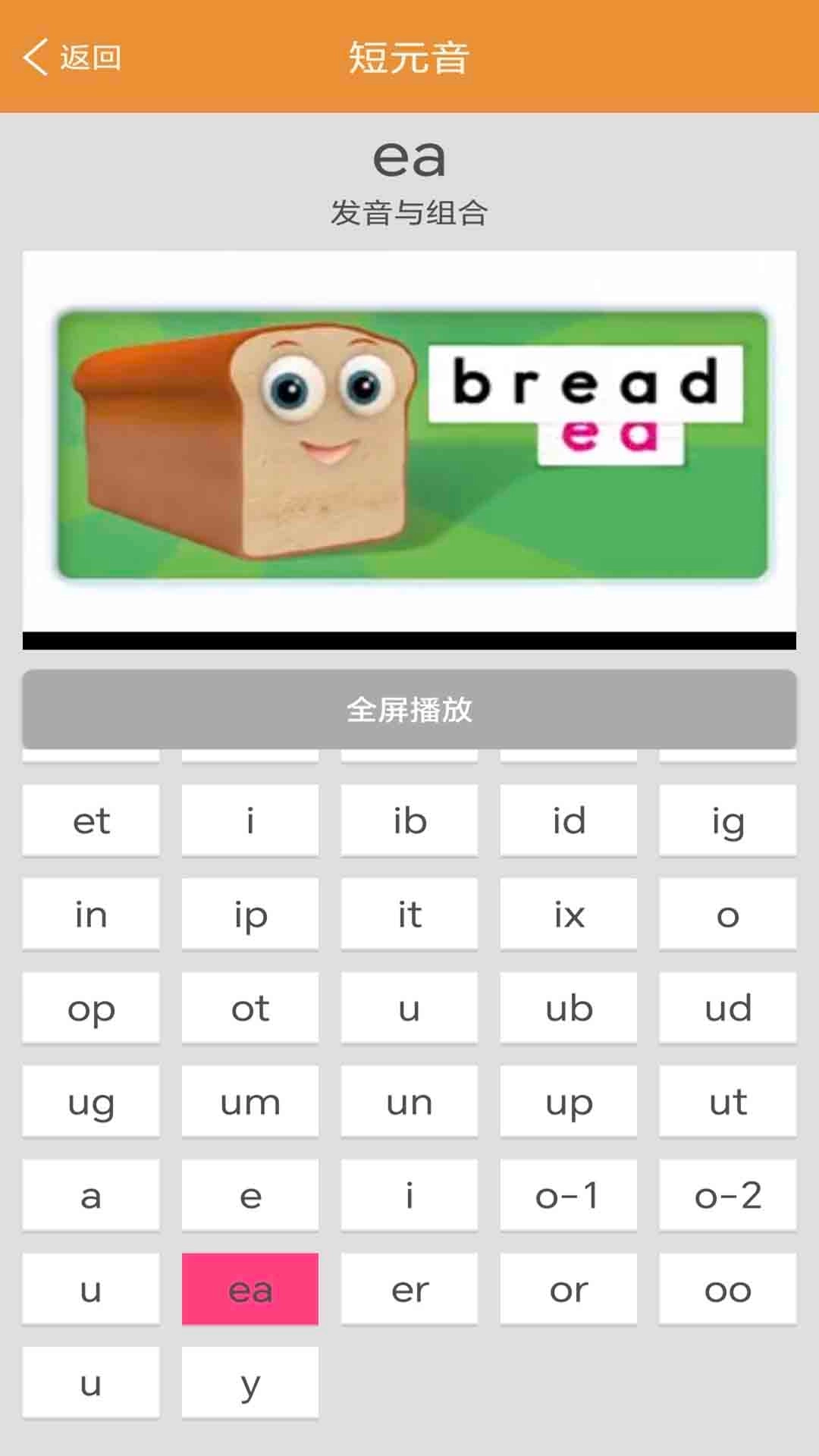The width and height of the screenshot is (819, 1456).
Task: Choose the "ub" sound tile
Action: [x=568, y=1008]
